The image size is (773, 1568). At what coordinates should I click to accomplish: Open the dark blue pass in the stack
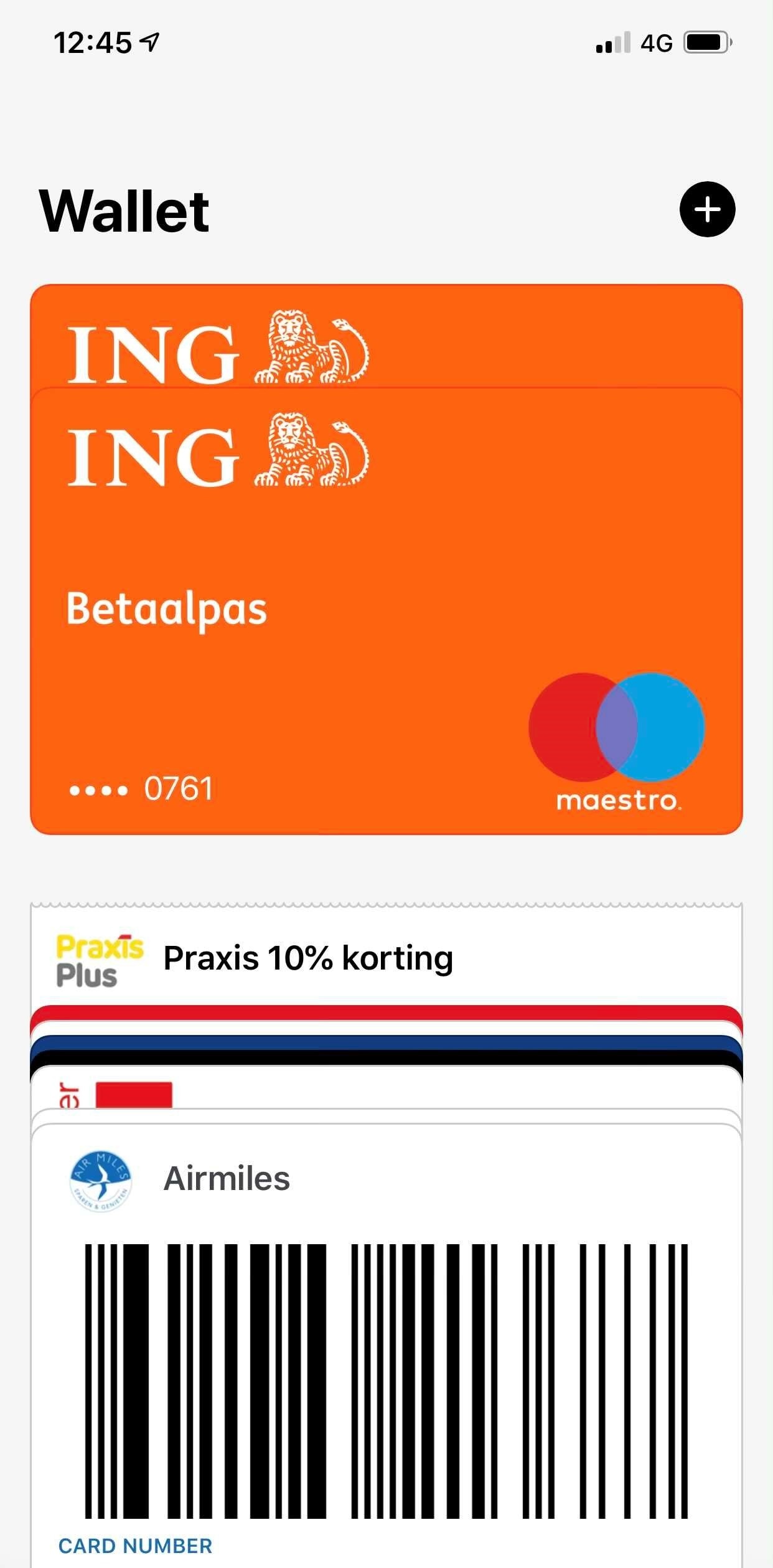[386, 1042]
